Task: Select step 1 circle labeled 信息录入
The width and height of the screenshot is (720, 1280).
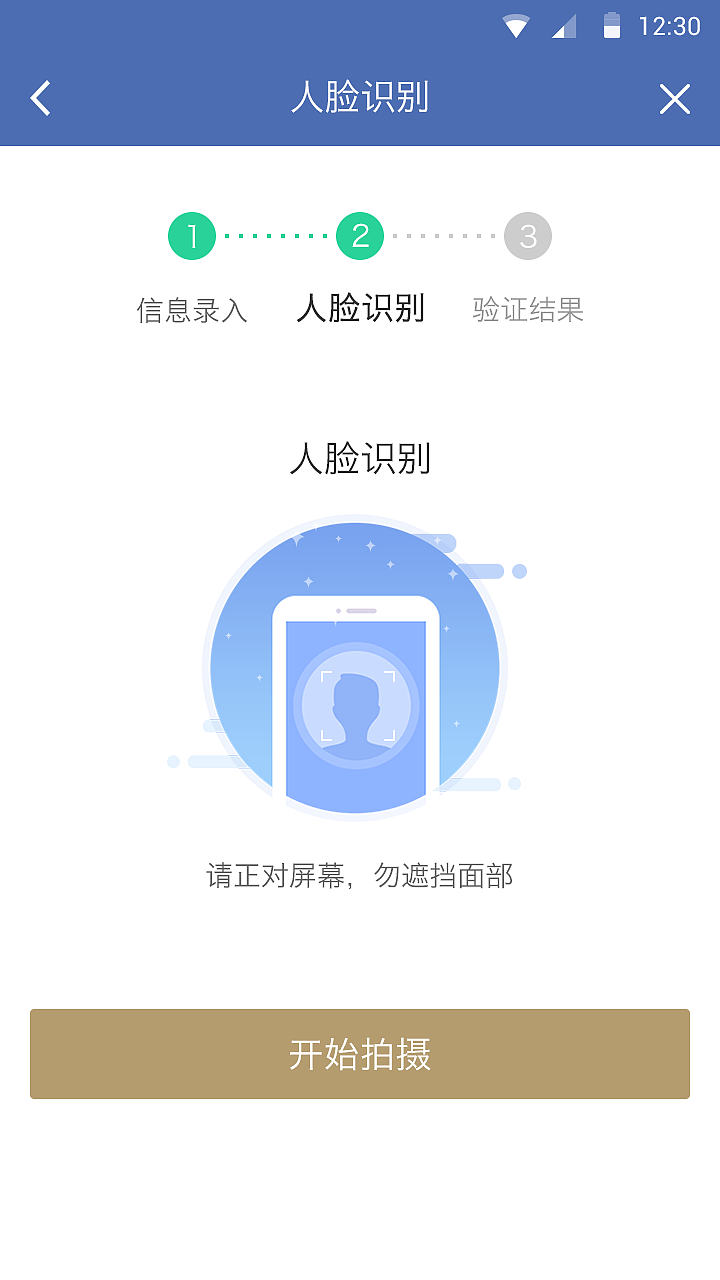Action: coord(192,236)
